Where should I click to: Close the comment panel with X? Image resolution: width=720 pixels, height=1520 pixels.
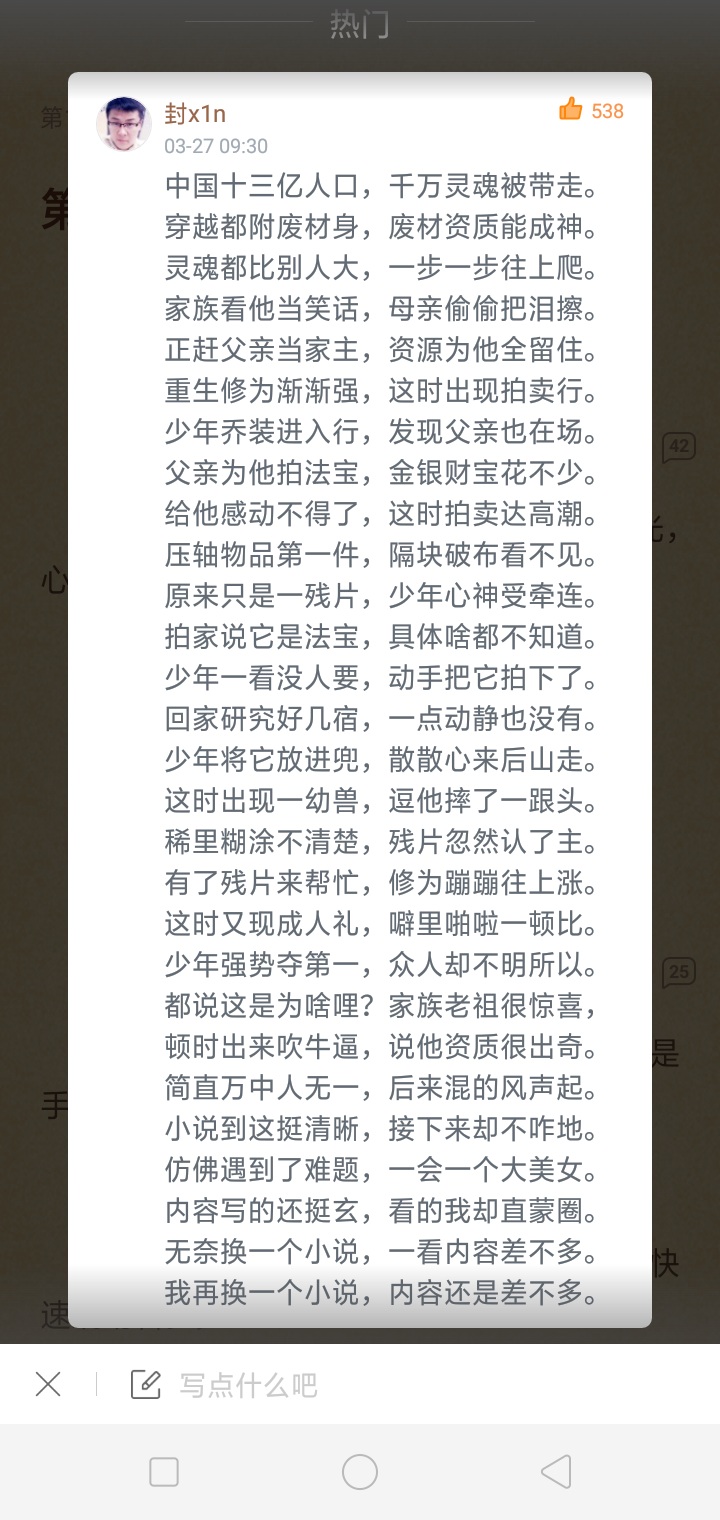click(47, 1384)
